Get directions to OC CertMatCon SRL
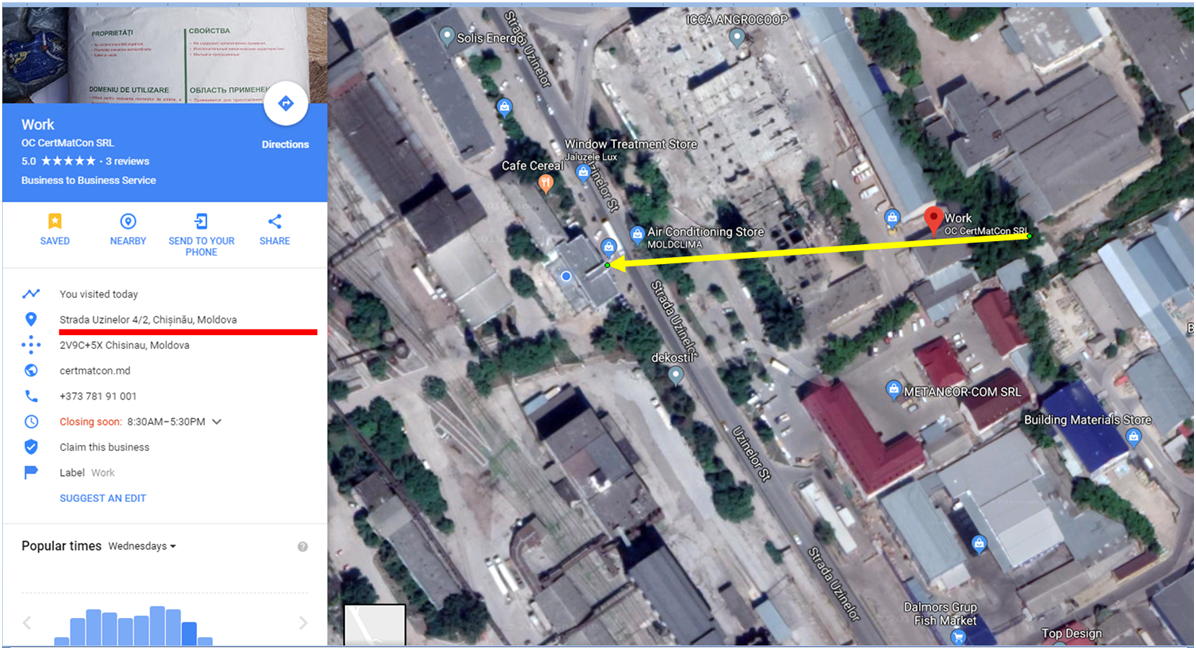The height and width of the screenshot is (650, 1196). [285, 104]
